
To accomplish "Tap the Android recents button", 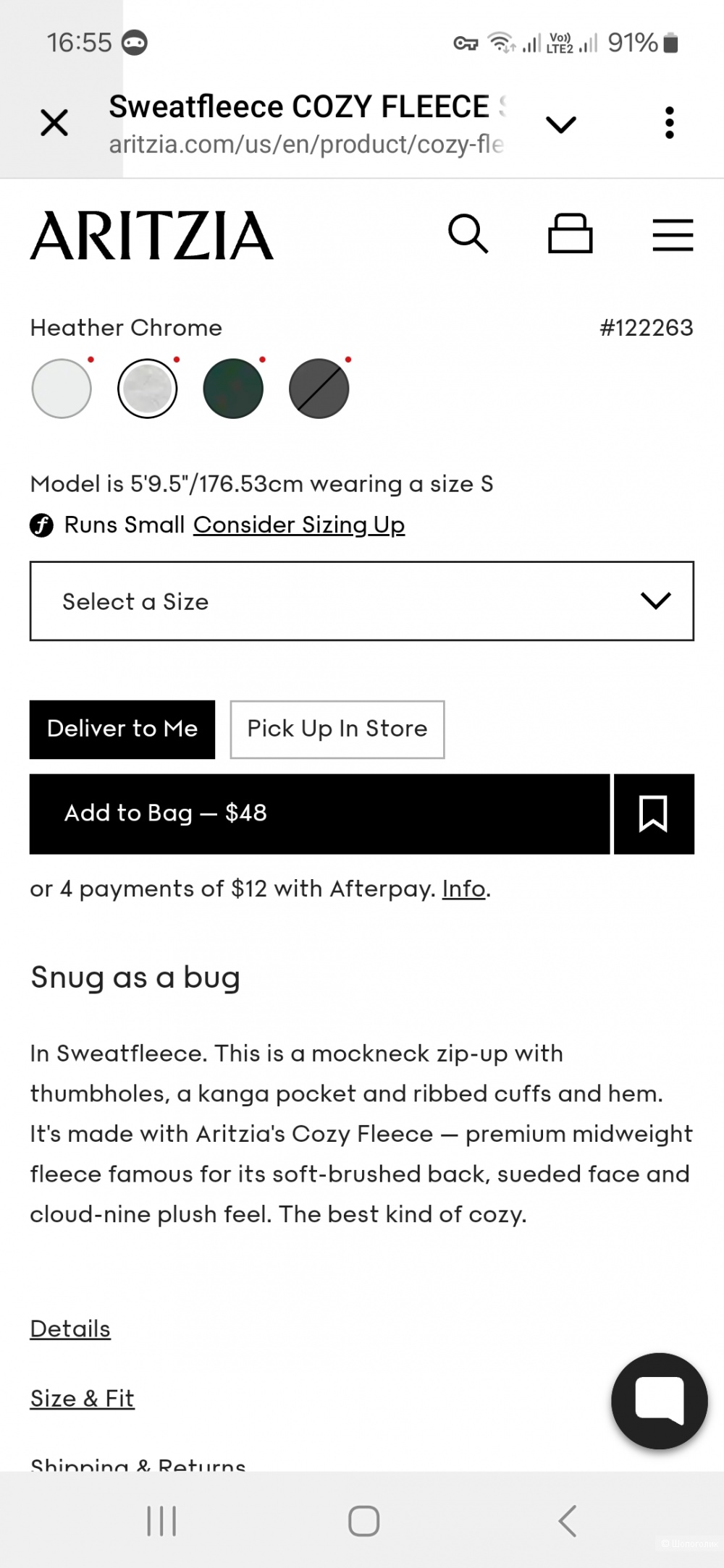I will 161,1521.
